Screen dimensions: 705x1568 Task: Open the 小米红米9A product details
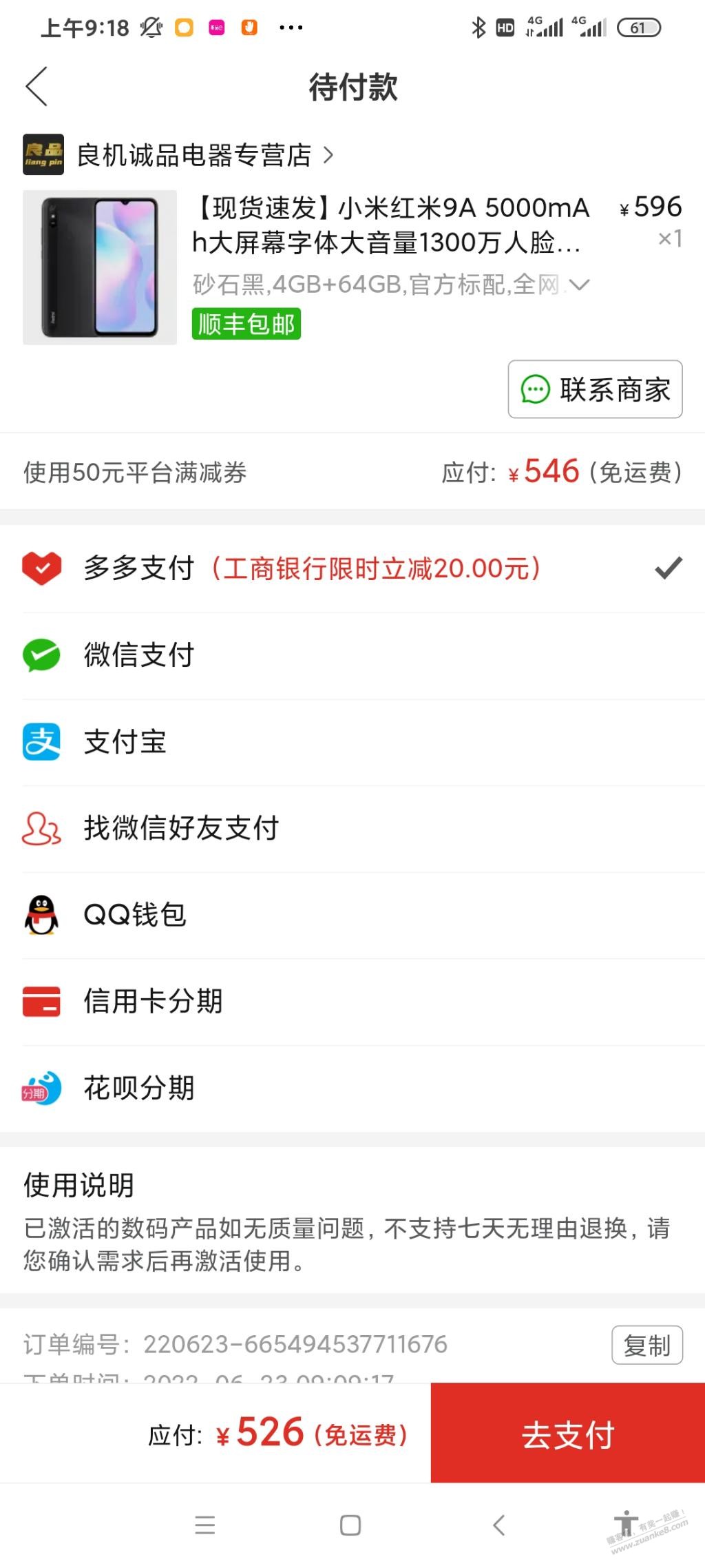(x=389, y=225)
